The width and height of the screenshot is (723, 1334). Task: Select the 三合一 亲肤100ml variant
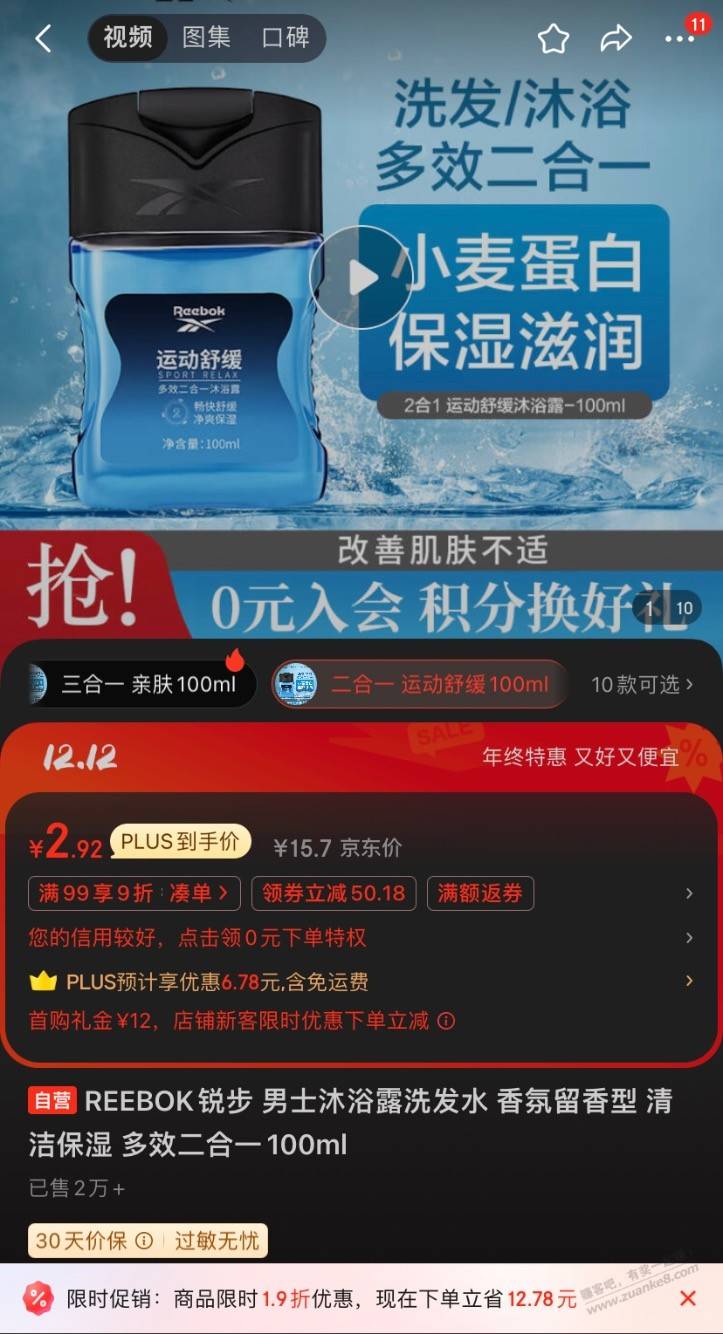tap(139, 685)
